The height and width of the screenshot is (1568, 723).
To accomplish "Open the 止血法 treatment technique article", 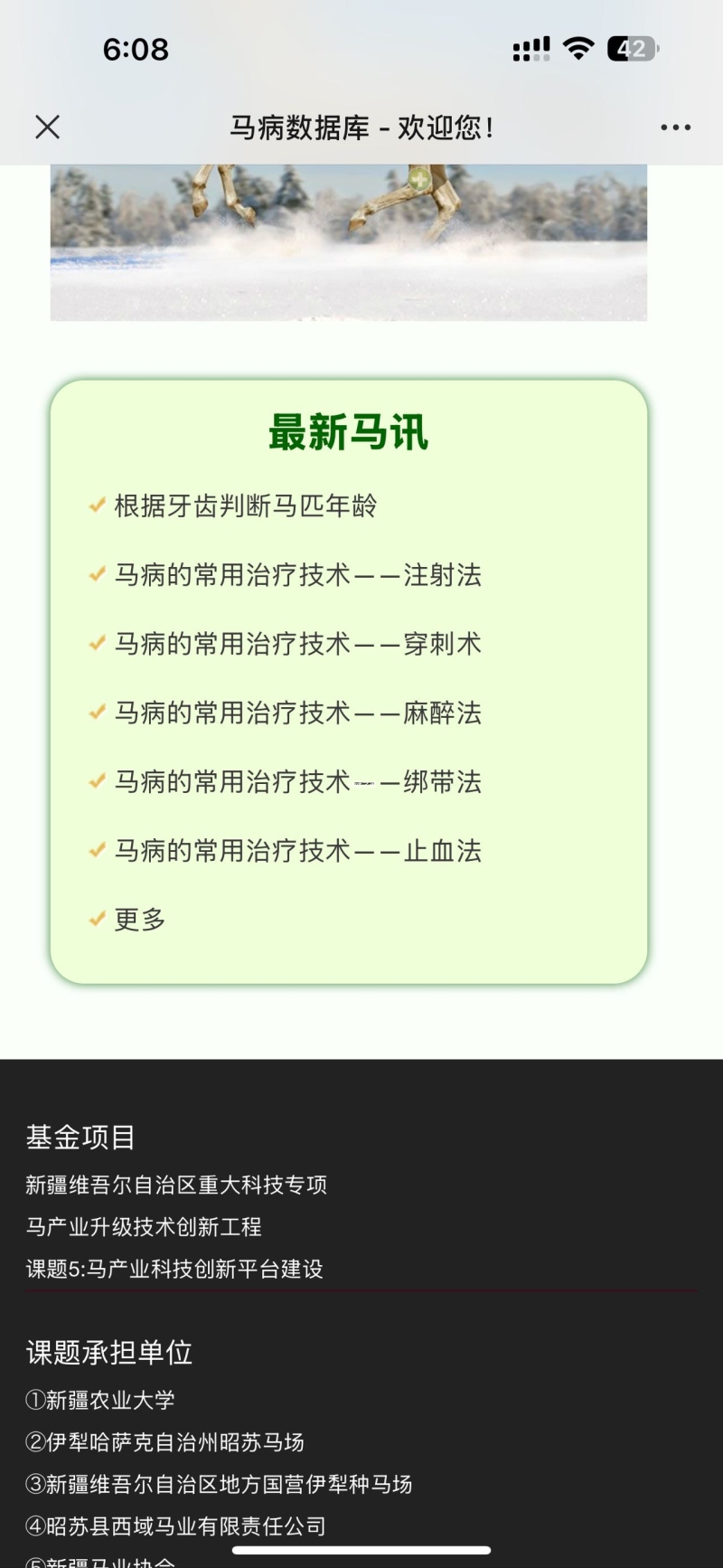I will [297, 851].
